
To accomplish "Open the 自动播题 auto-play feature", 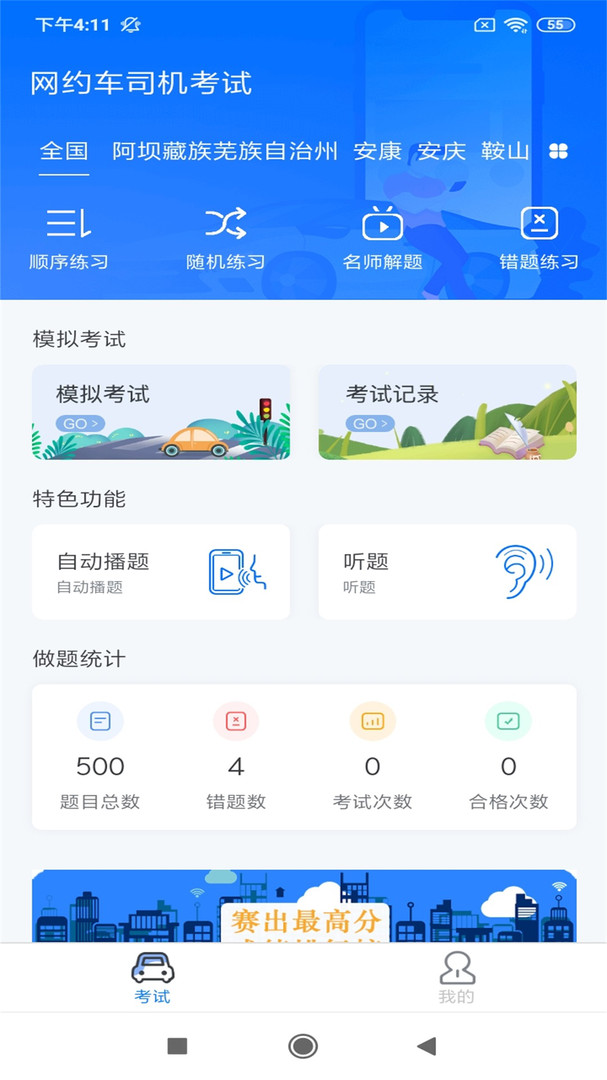I will (161, 572).
